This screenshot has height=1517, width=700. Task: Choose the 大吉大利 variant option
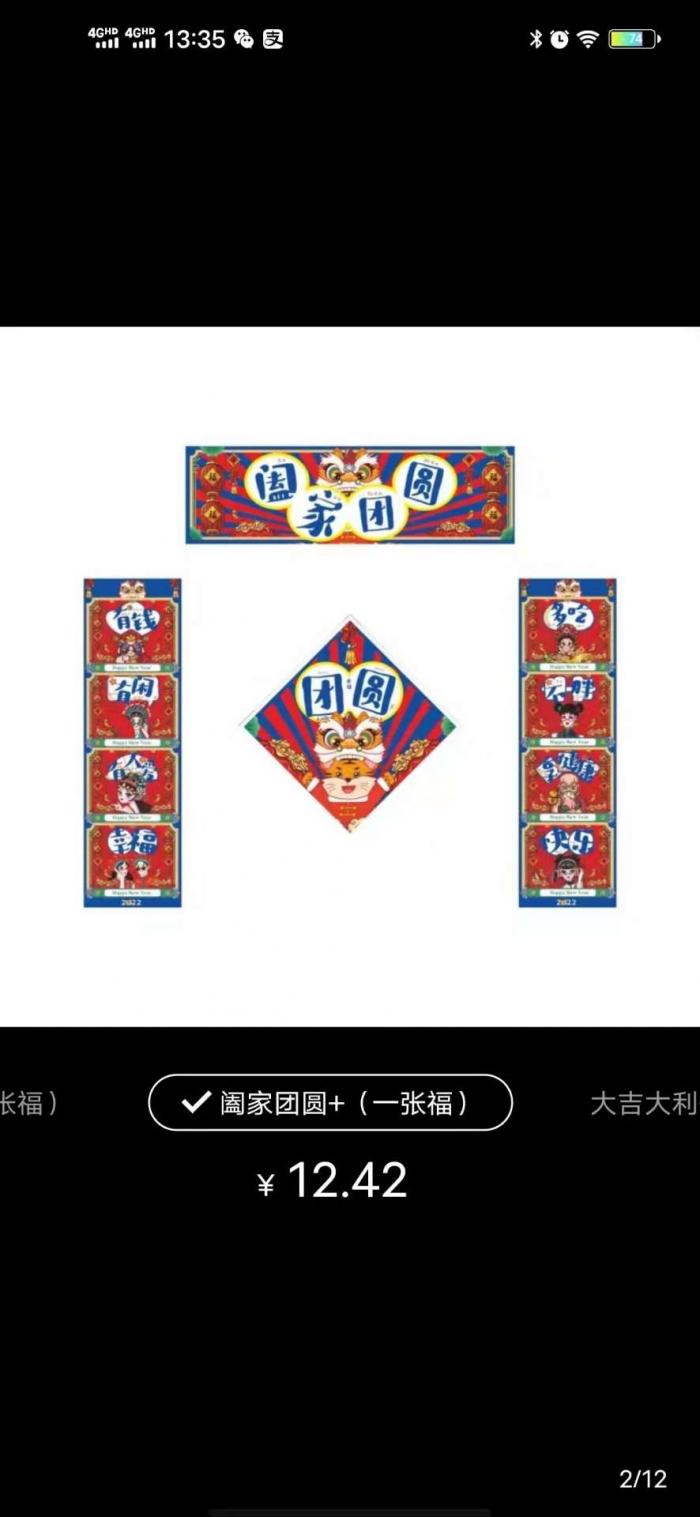click(643, 1104)
